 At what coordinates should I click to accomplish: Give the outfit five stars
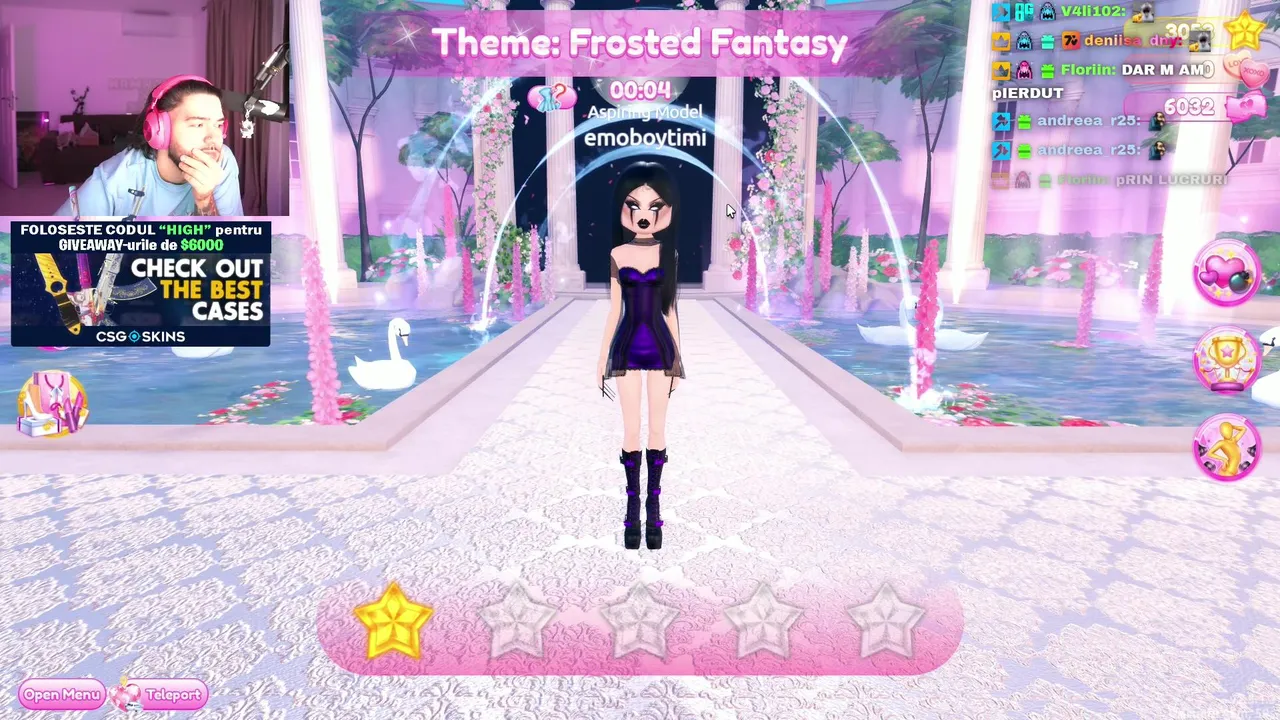tap(886, 622)
